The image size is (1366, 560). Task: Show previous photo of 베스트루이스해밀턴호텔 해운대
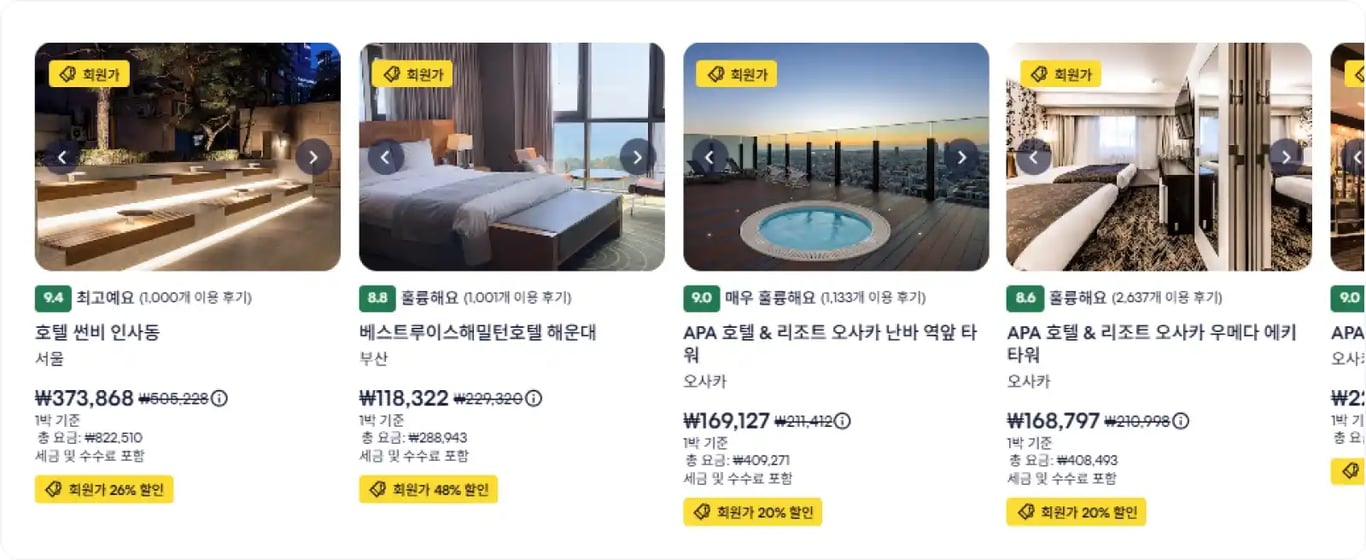(386, 157)
